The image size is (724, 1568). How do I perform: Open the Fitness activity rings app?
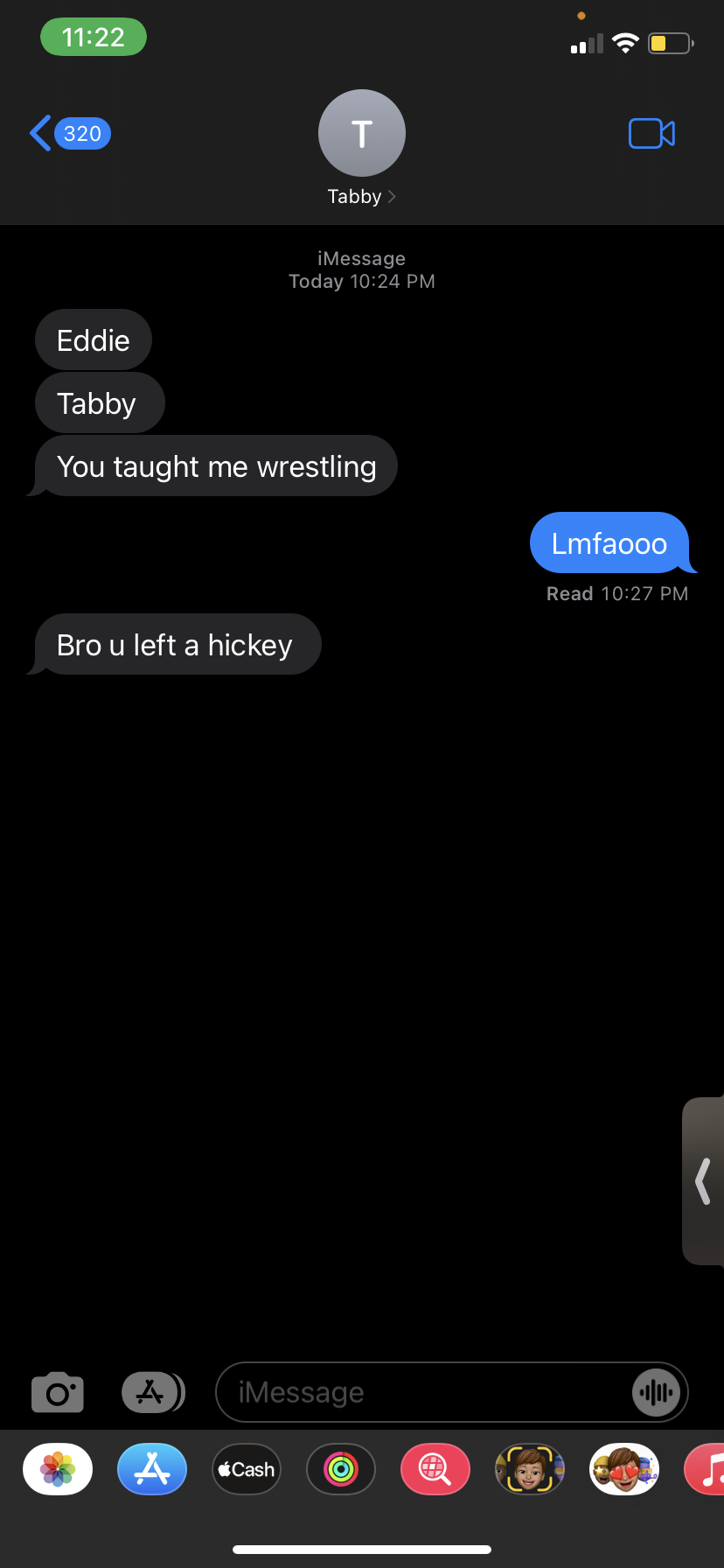coord(341,1469)
